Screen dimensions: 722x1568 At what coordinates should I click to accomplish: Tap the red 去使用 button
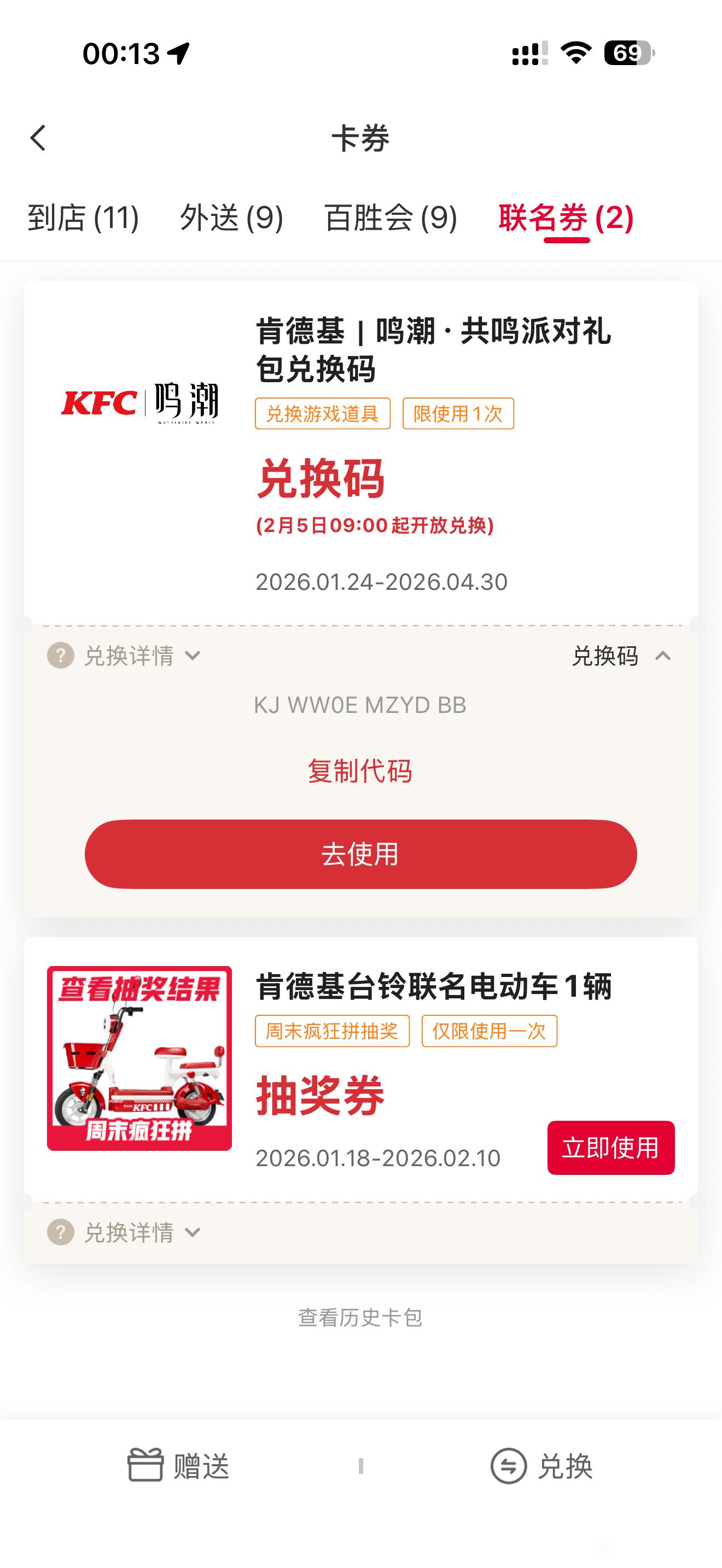(360, 854)
